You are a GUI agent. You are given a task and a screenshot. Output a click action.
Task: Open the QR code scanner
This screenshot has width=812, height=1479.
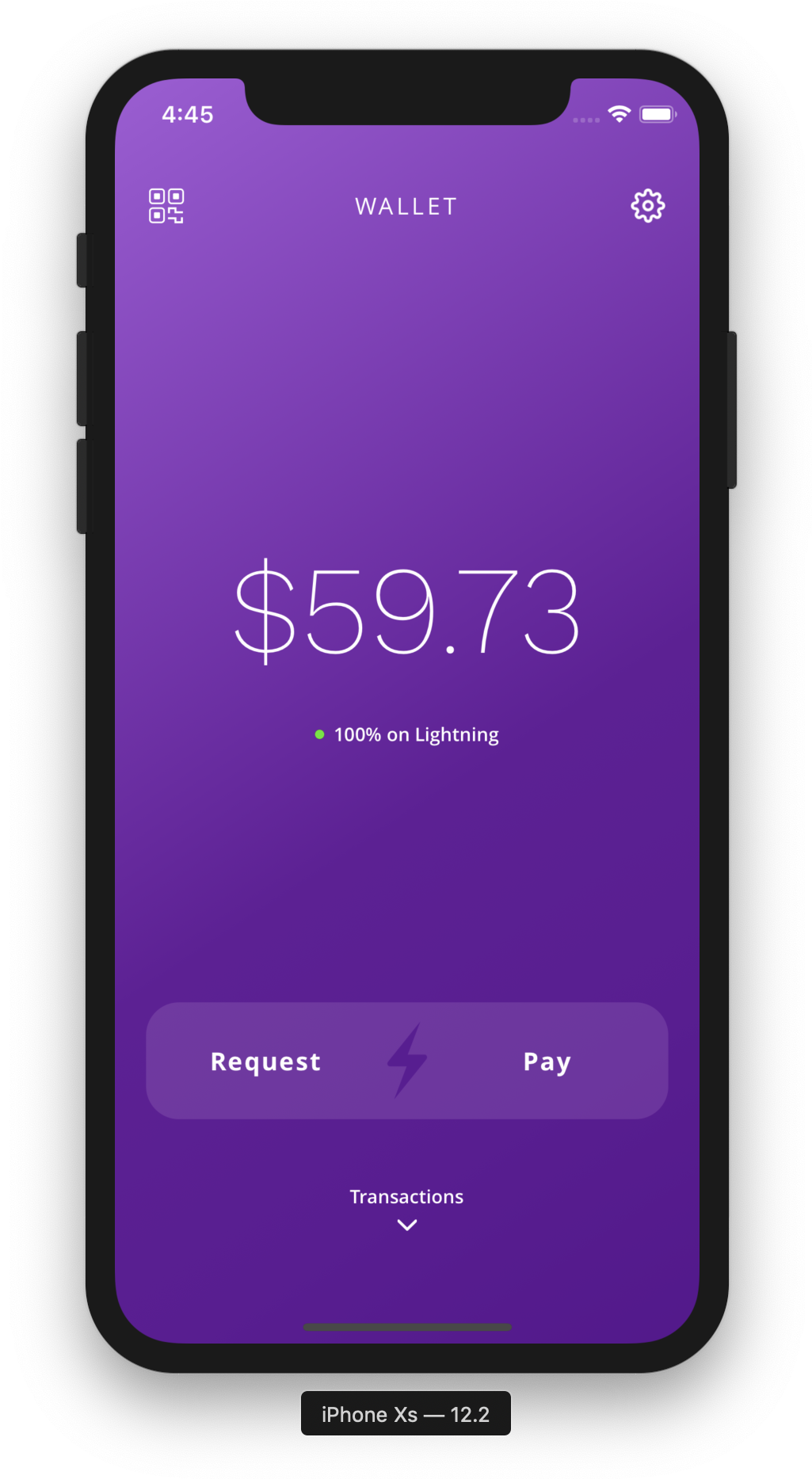[x=166, y=206]
